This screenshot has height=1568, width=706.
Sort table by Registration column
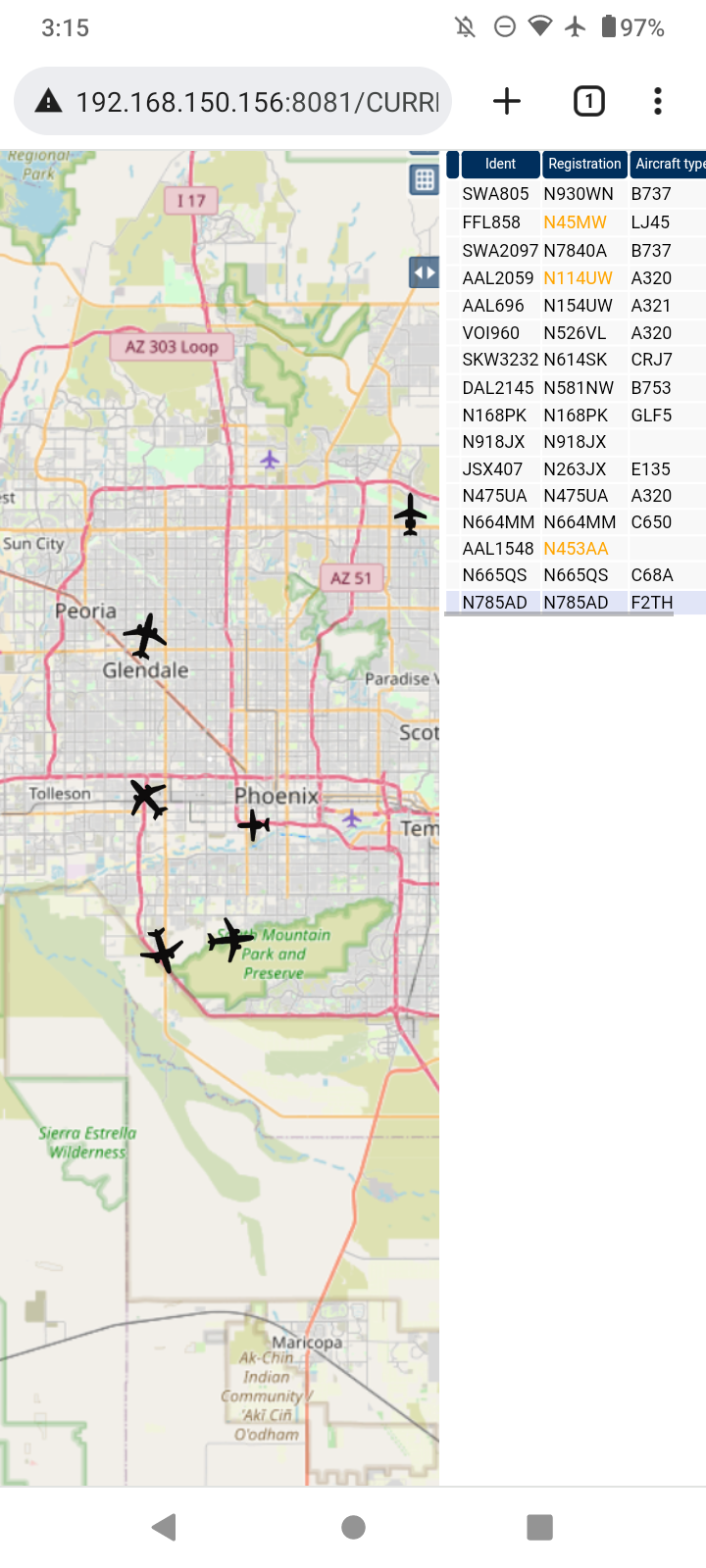pyautogui.click(x=584, y=164)
